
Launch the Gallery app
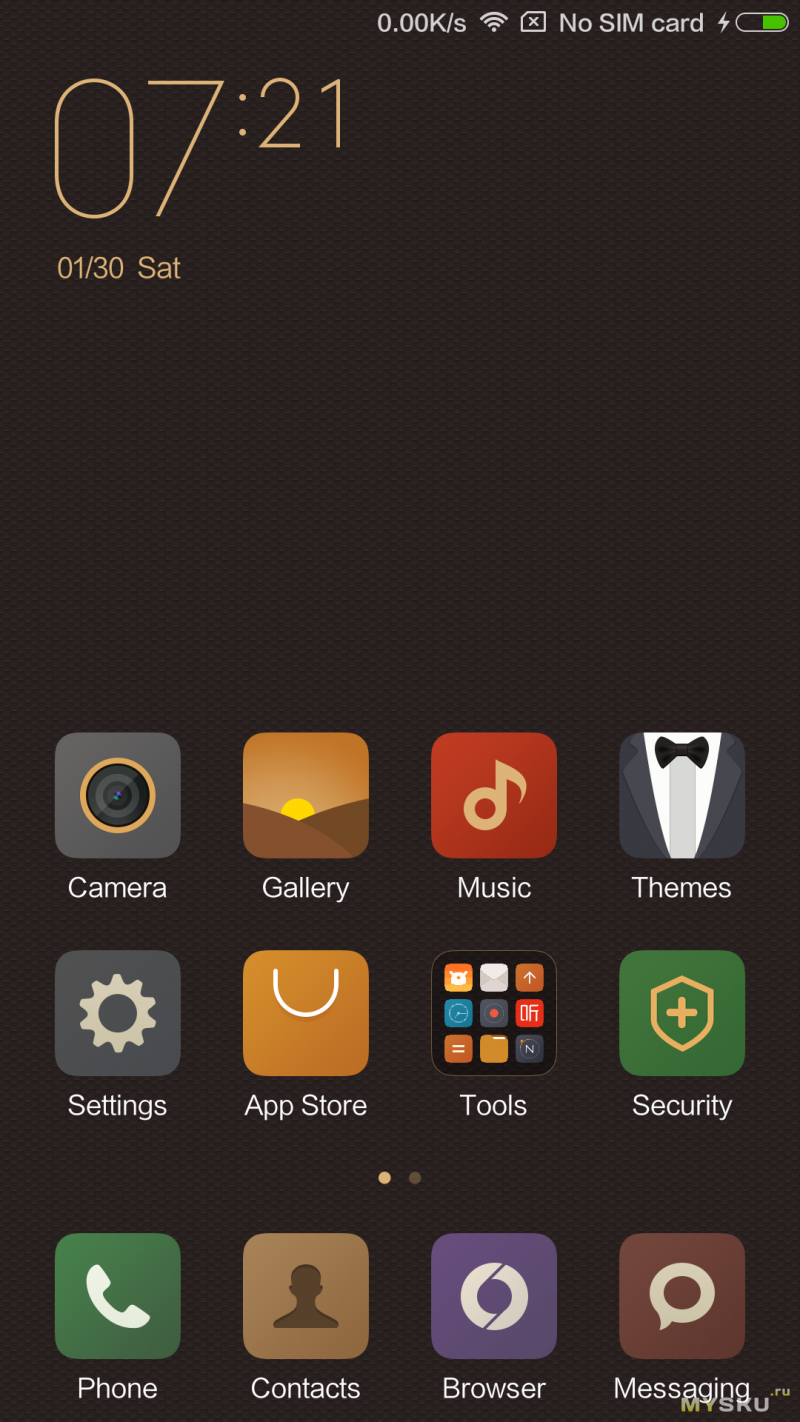(306, 795)
